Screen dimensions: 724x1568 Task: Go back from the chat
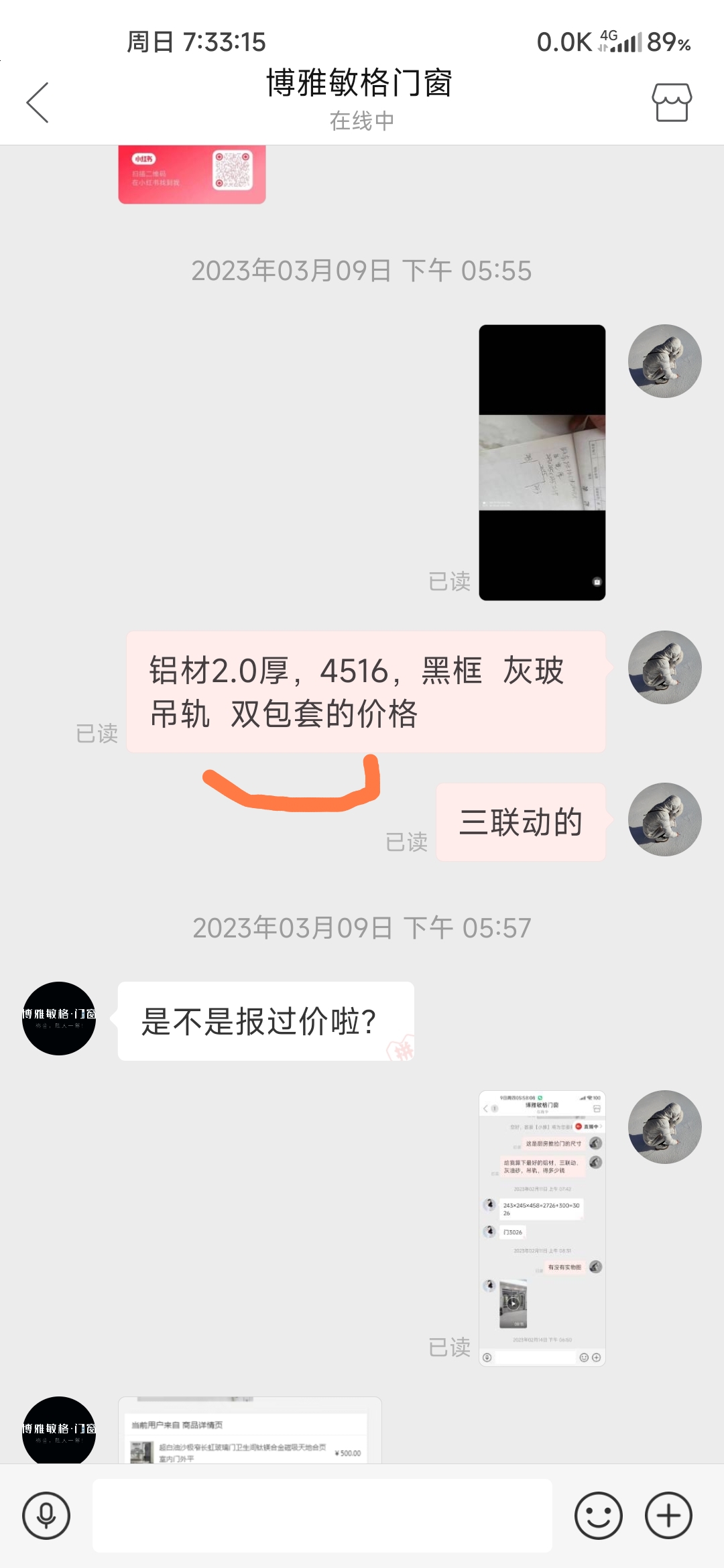pyautogui.click(x=38, y=103)
